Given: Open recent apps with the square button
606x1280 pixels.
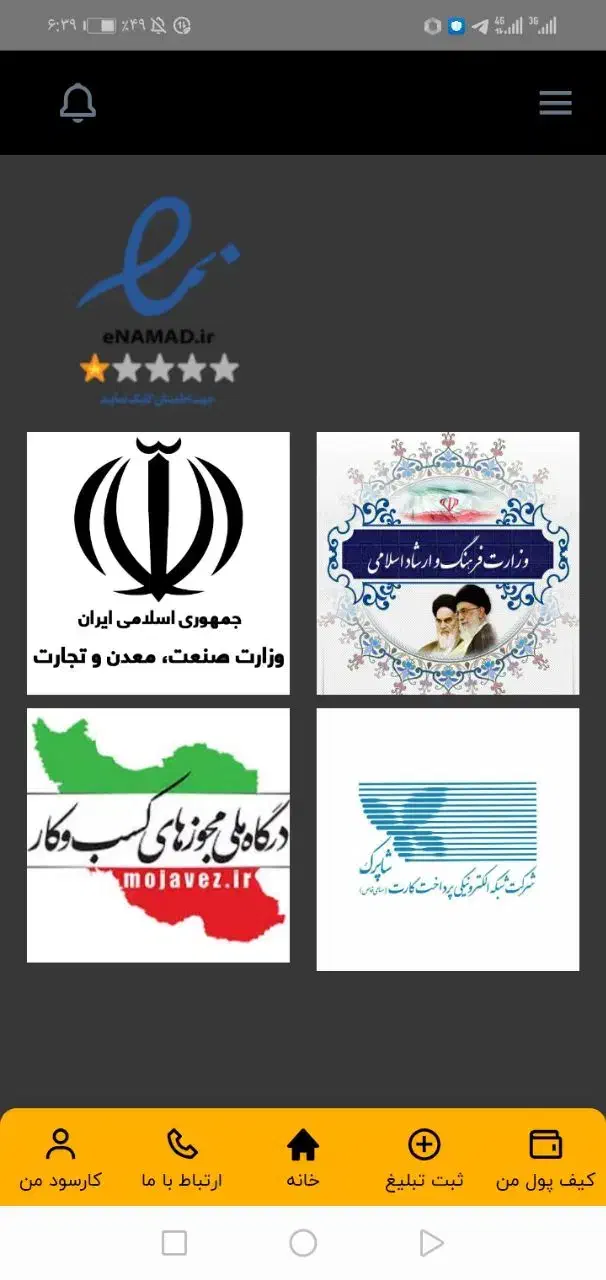Looking at the screenshot, I should [x=174, y=1243].
